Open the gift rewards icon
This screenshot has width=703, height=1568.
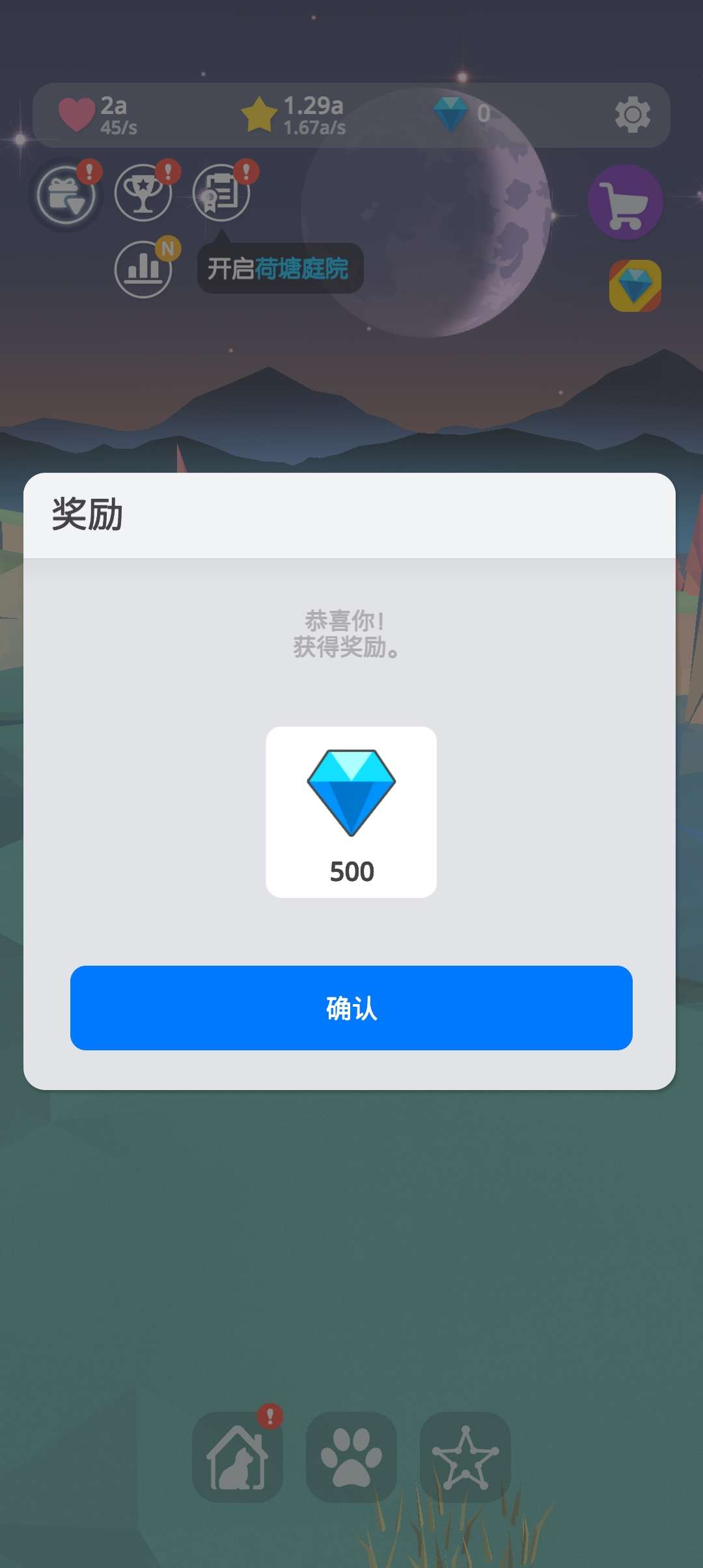pos(66,194)
